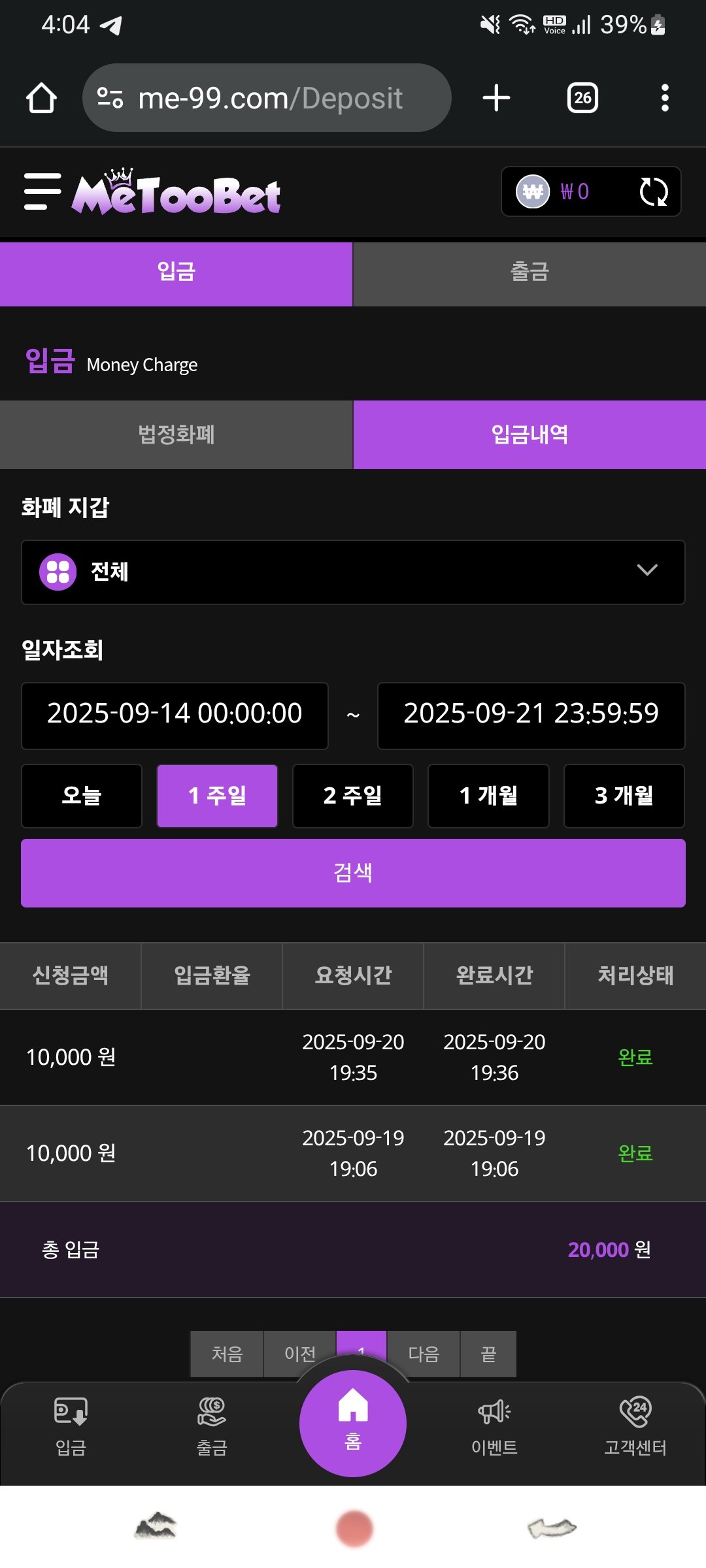
Task: Go to the 홈 screen
Action: coord(353,1423)
